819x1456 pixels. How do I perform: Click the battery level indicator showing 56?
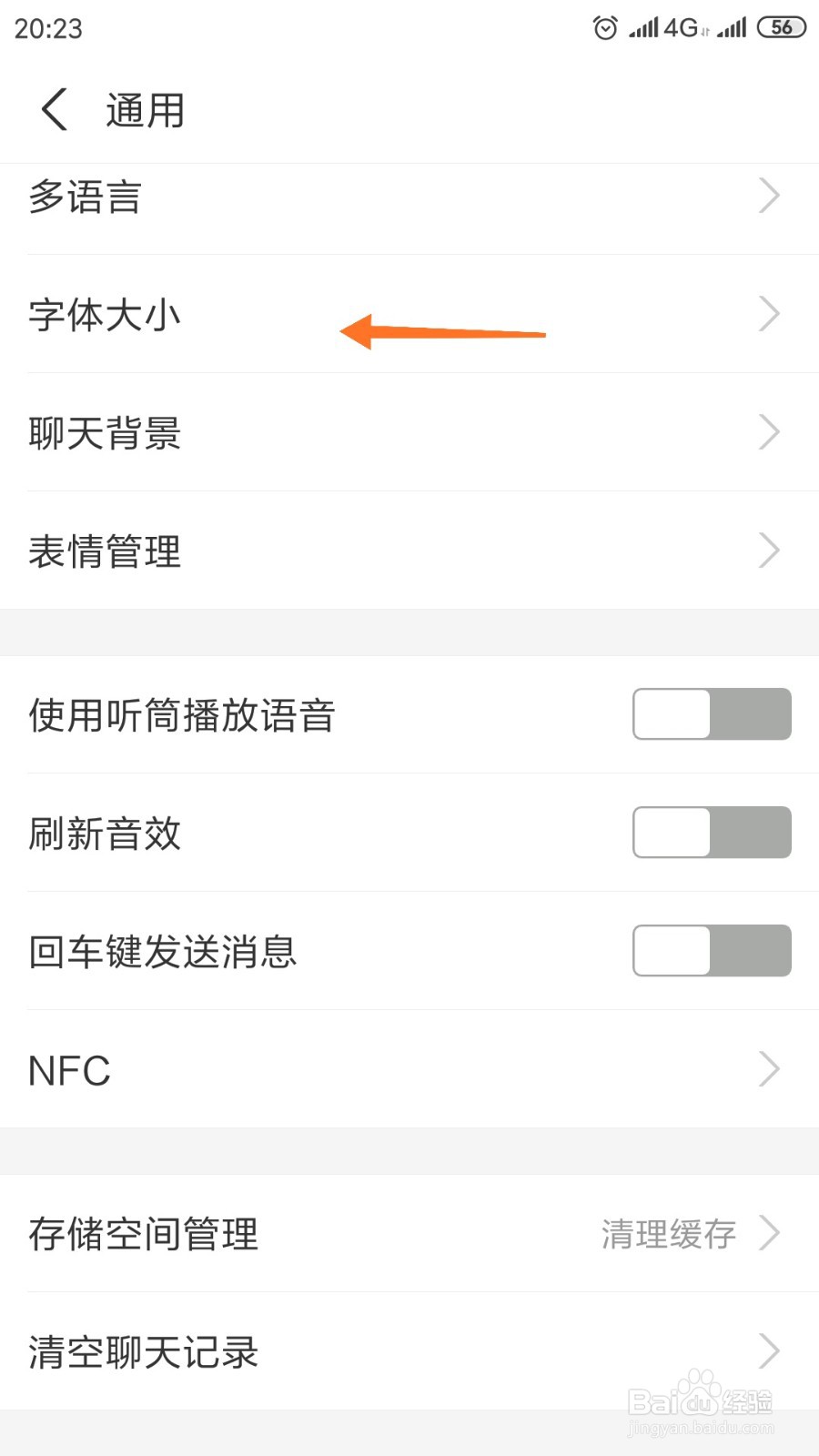point(780,27)
